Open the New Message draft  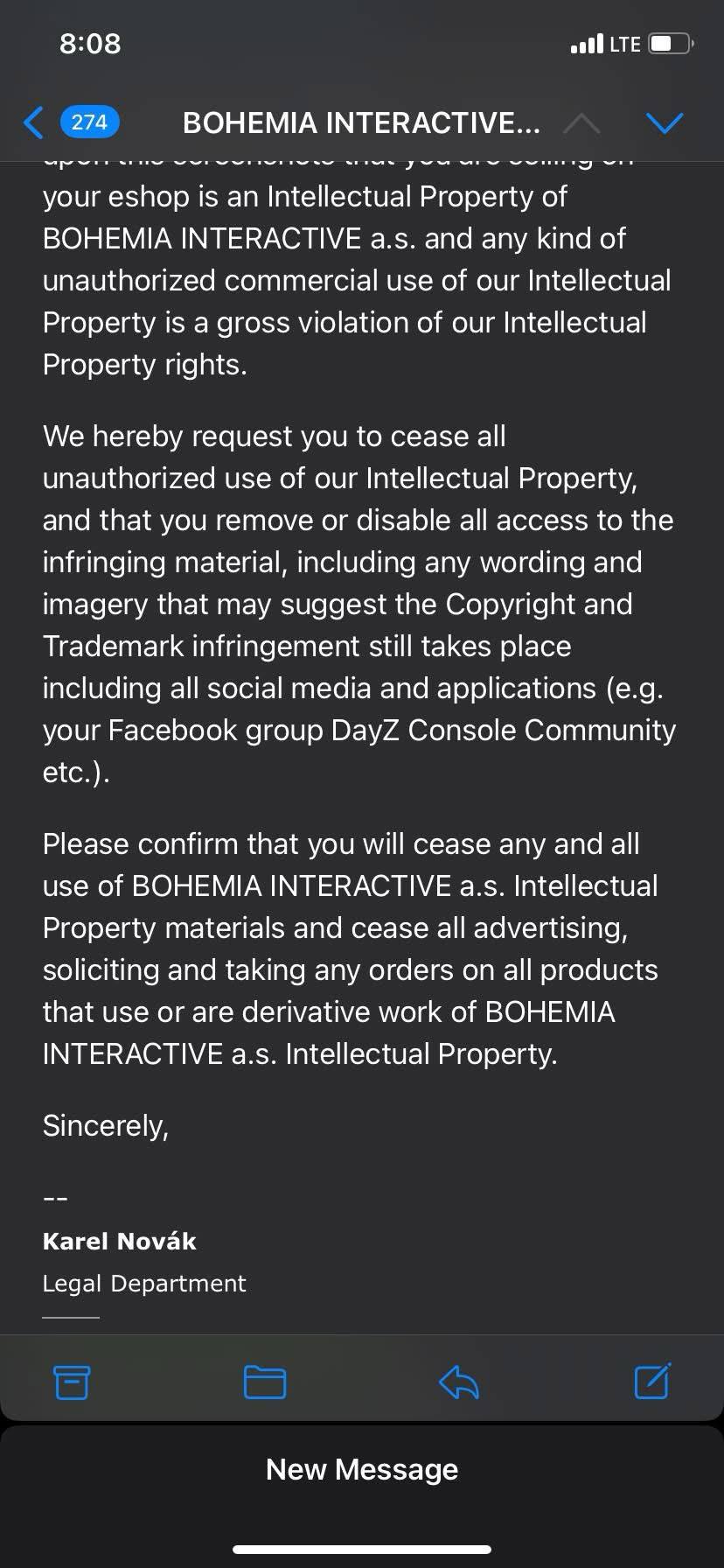tap(362, 1469)
